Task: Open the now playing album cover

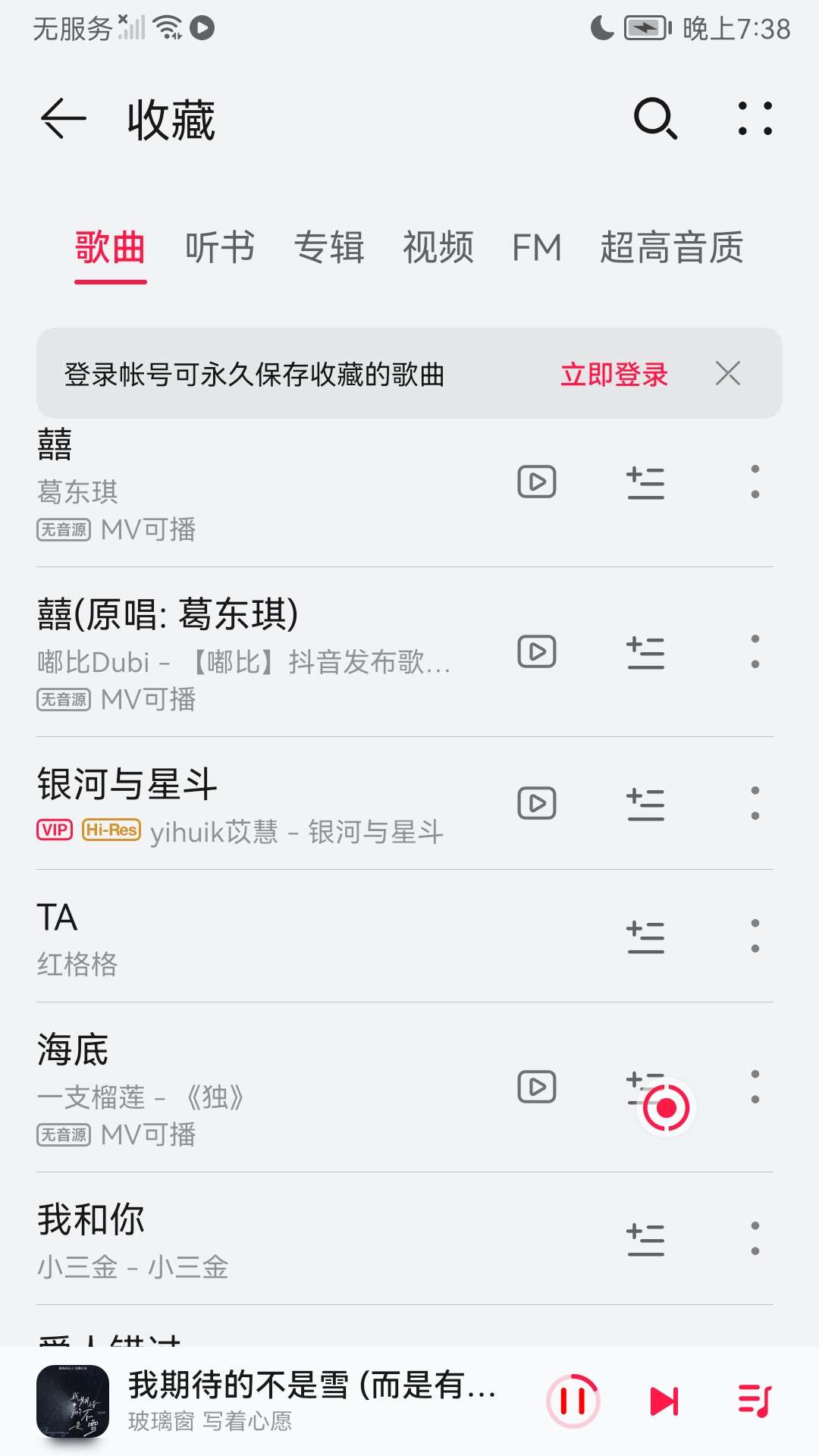Action: click(73, 1401)
